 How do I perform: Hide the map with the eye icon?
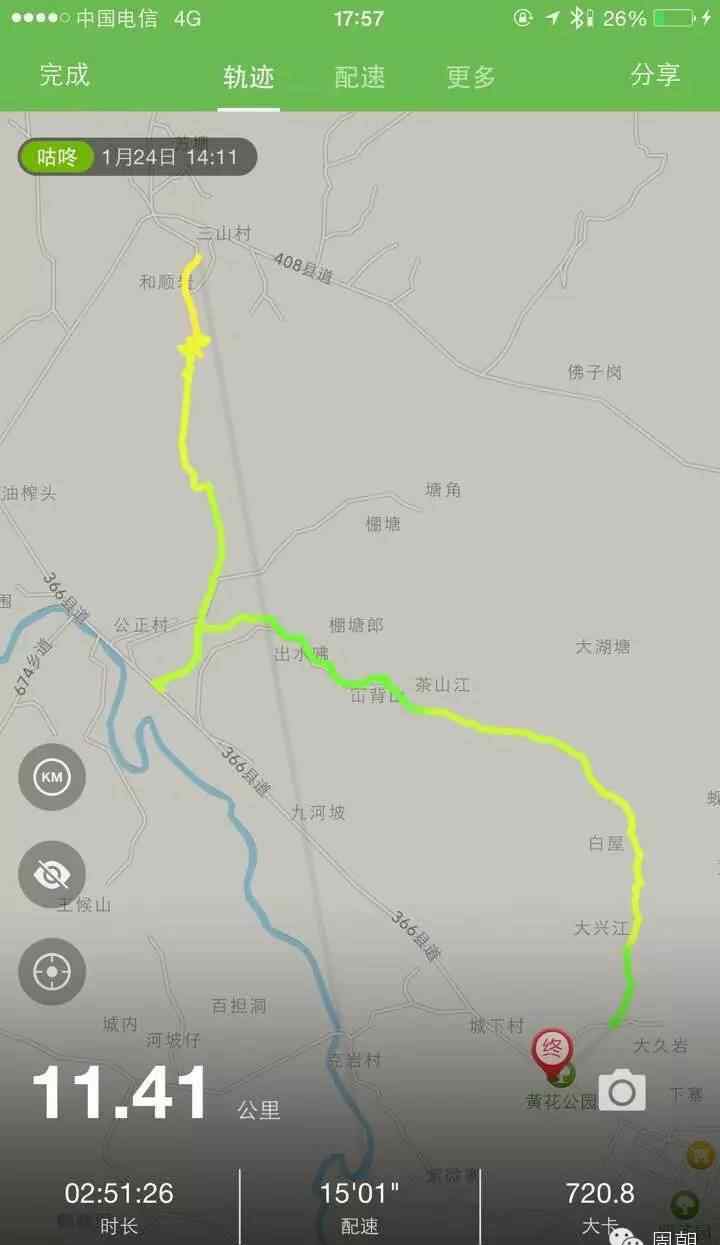[52, 875]
